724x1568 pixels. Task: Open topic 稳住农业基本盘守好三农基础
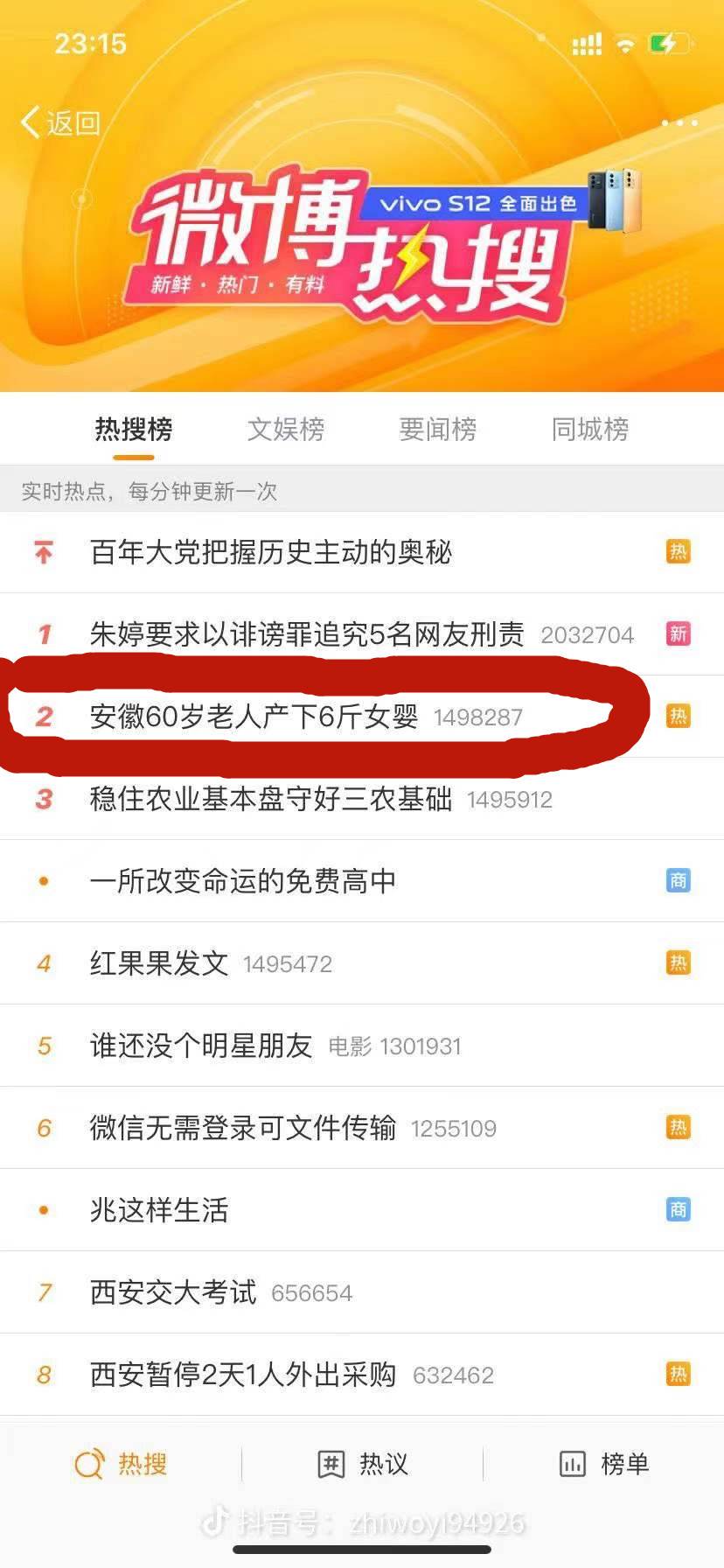(271, 799)
